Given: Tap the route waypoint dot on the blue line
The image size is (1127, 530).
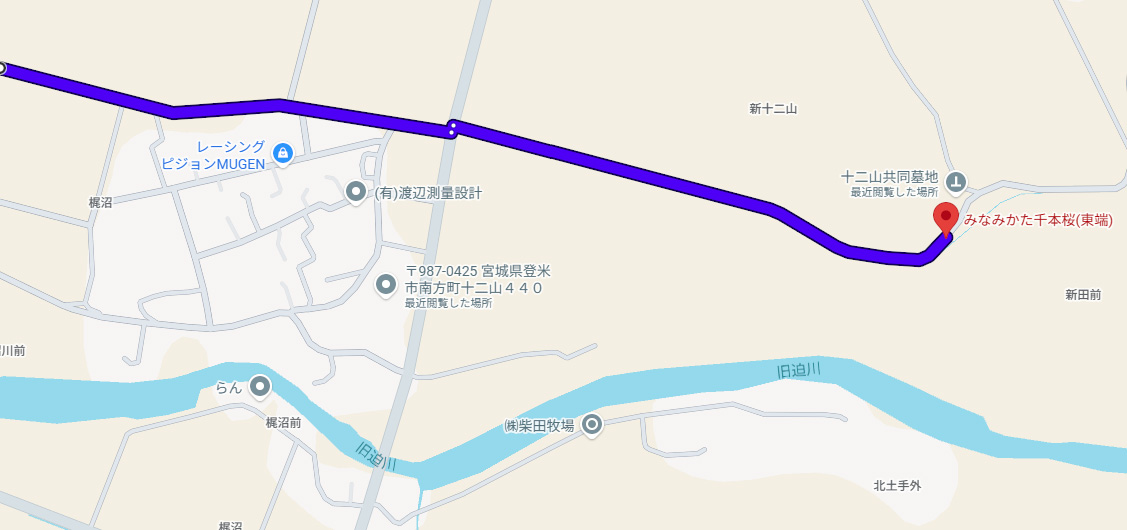Looking at the screenshot, I should pos(452,128).
